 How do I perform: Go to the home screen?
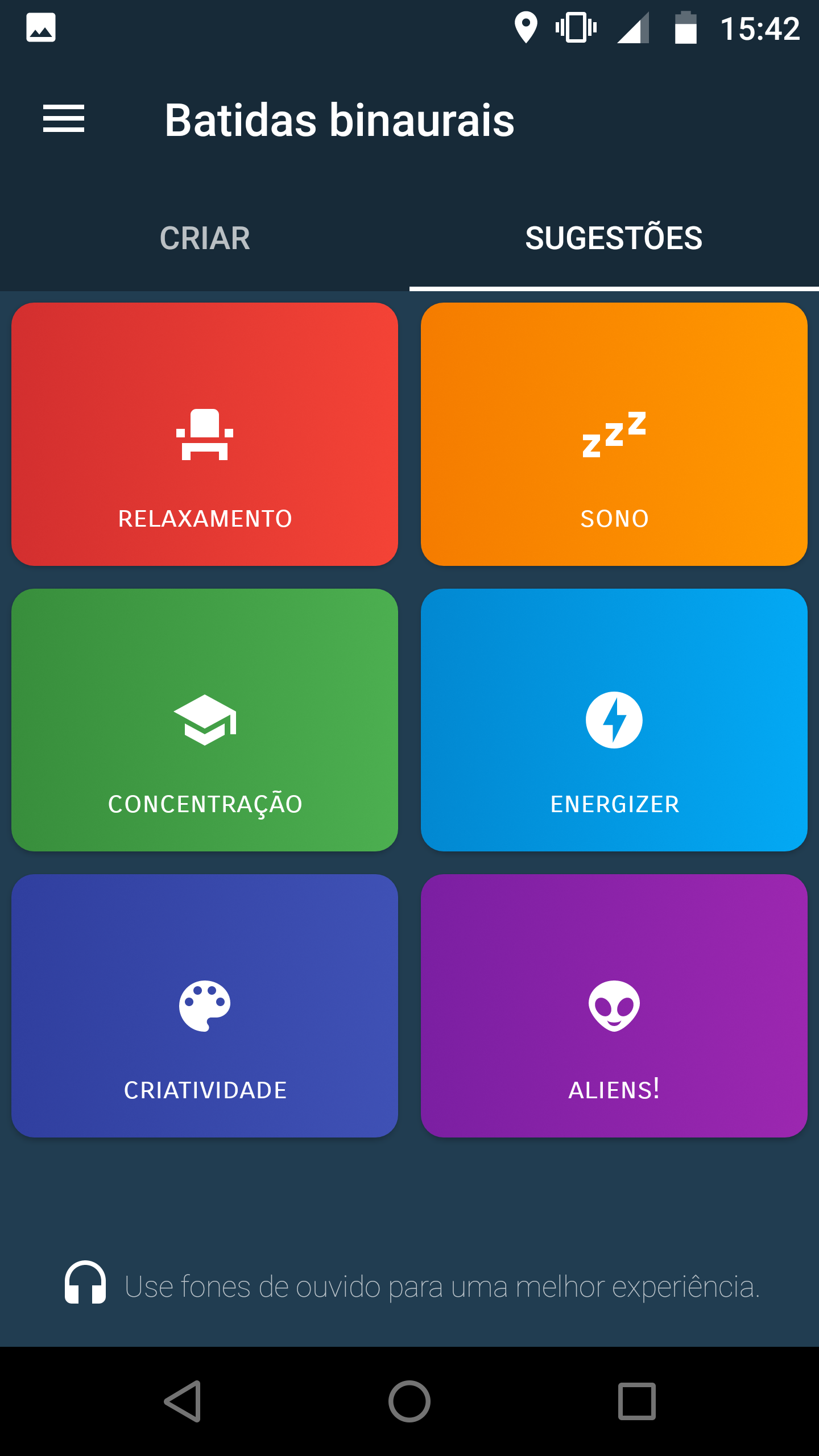(409, 1401)
